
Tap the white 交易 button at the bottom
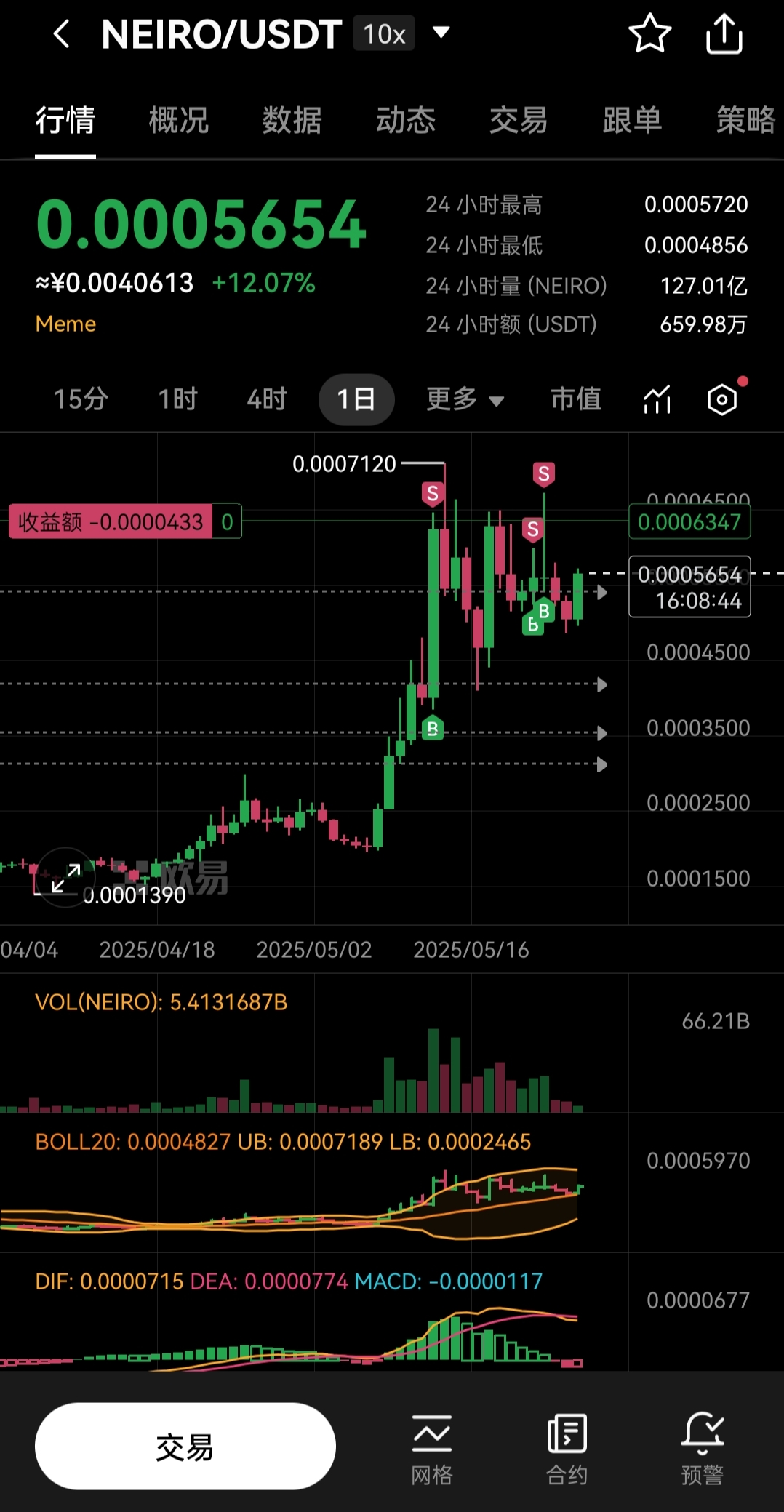pyautogui.click(x=185, y=1447)
